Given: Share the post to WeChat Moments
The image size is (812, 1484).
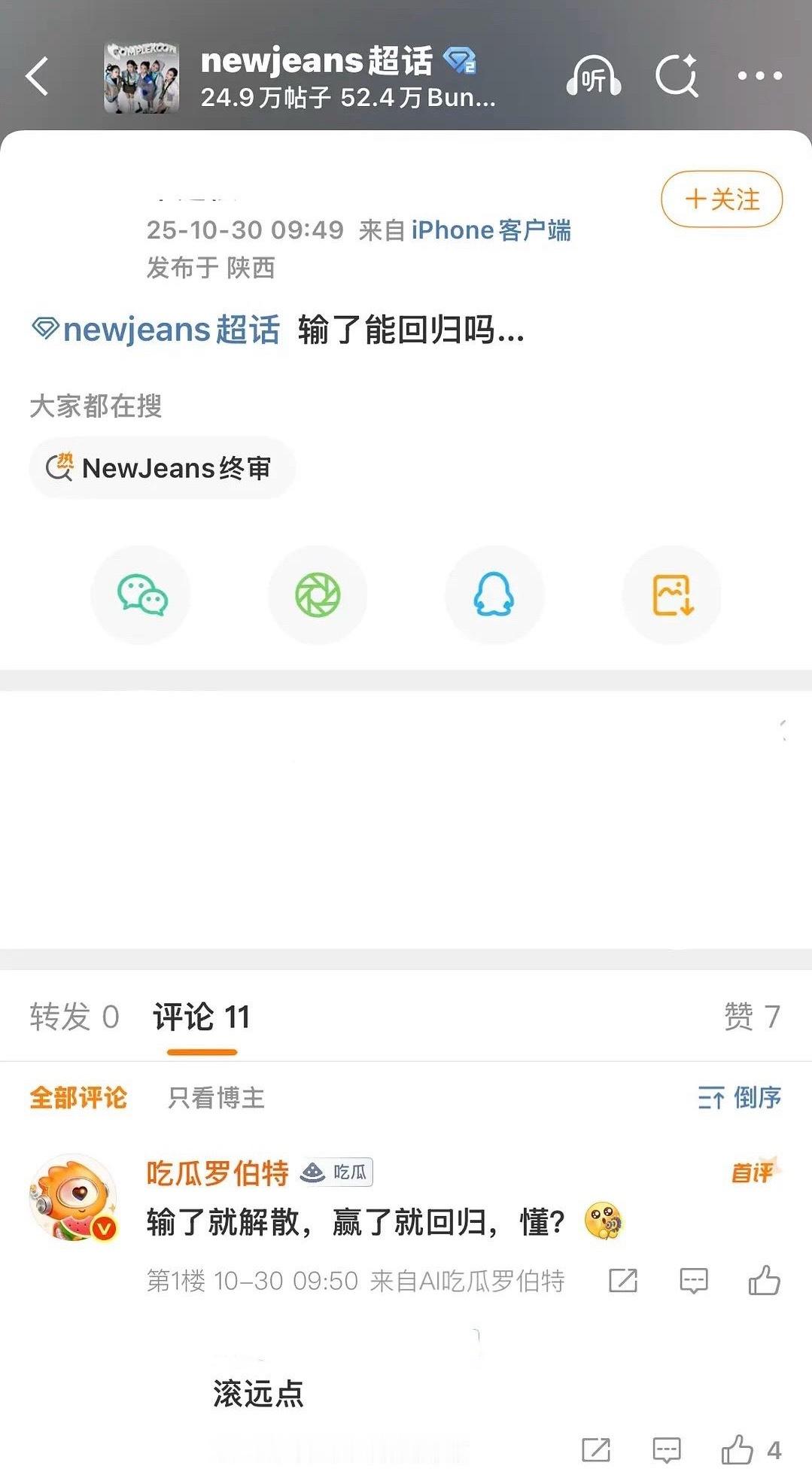Looking at the screenshot, I should click(318, 595).
